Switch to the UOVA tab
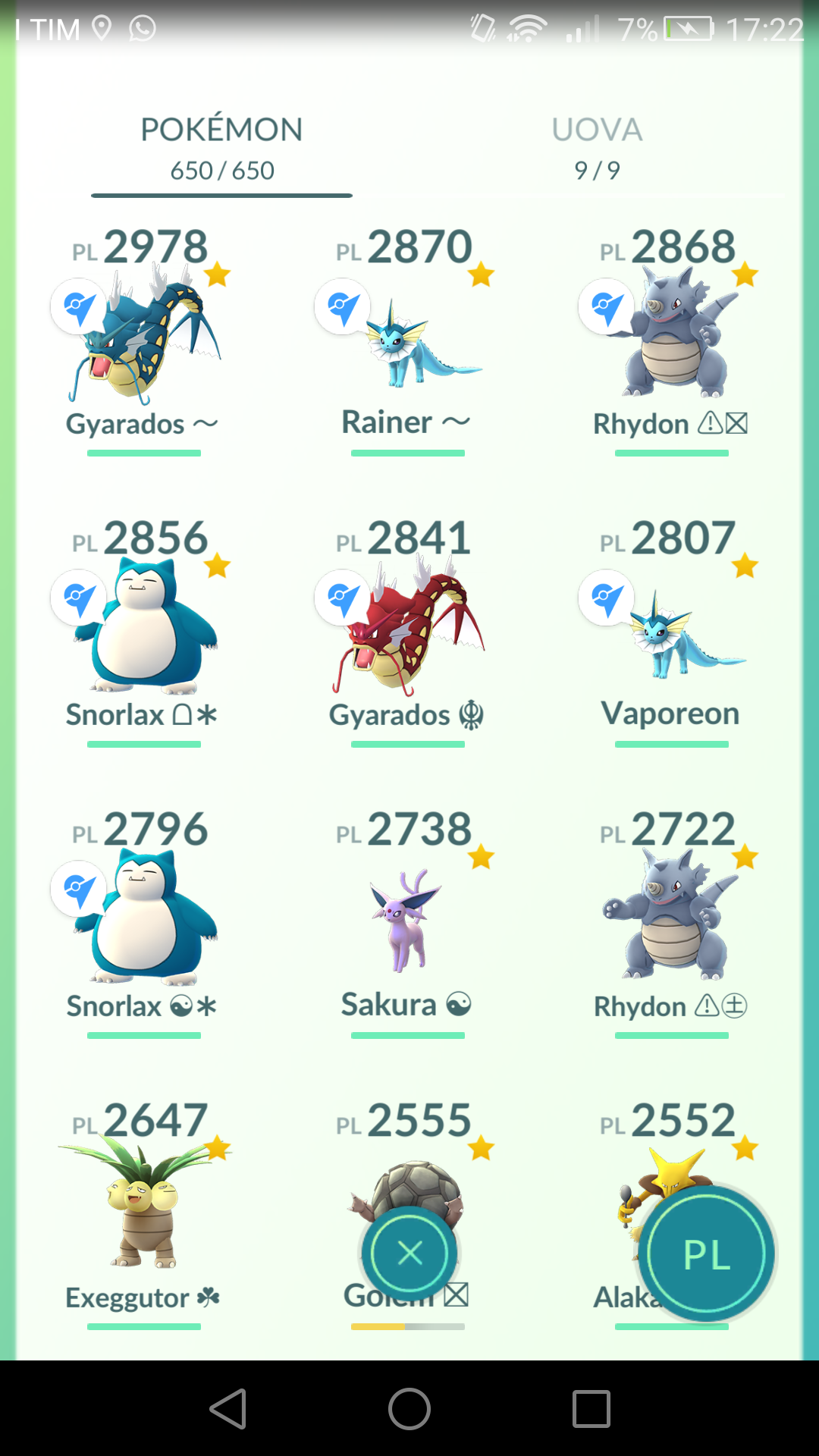The image size is (819, 1456). click(597, 149)
